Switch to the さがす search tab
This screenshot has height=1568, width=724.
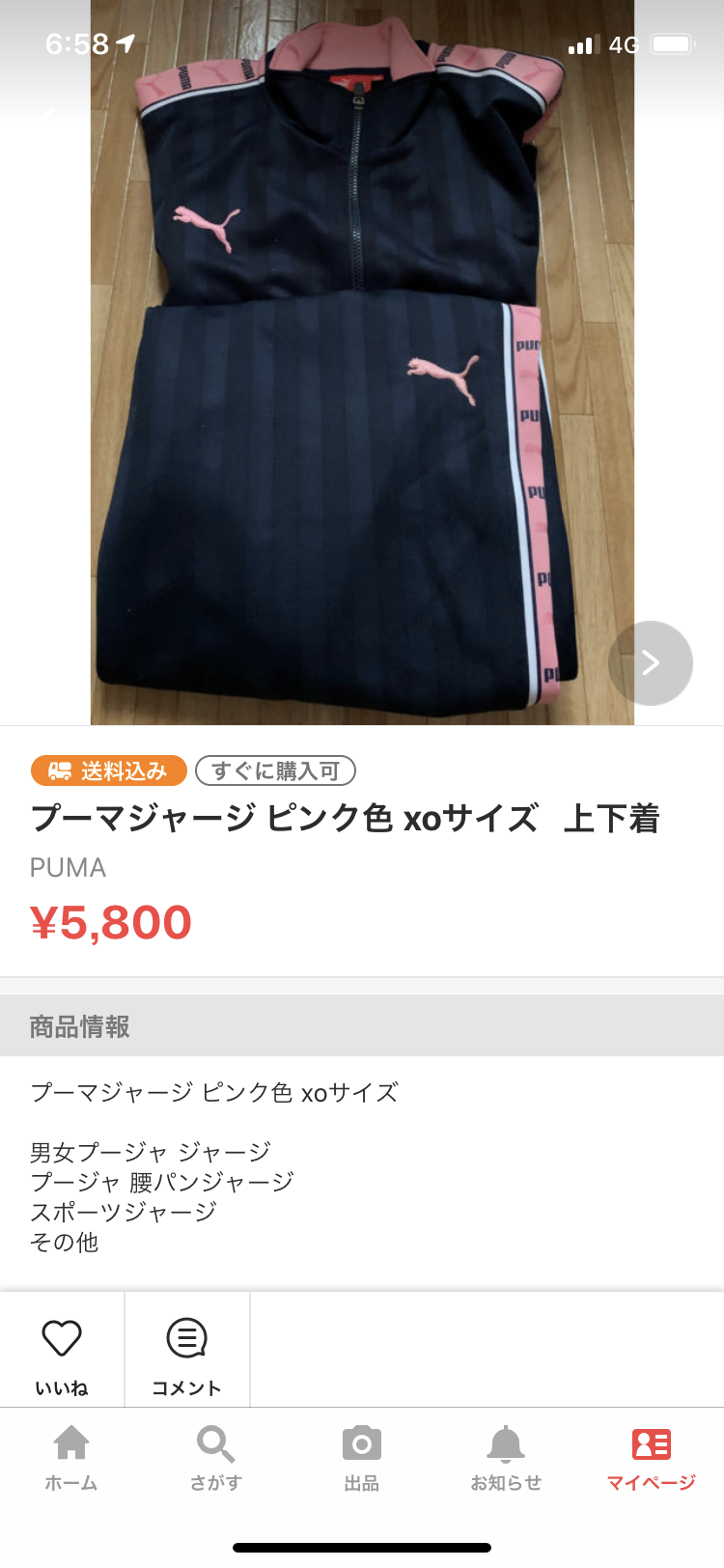(216, 1457)
